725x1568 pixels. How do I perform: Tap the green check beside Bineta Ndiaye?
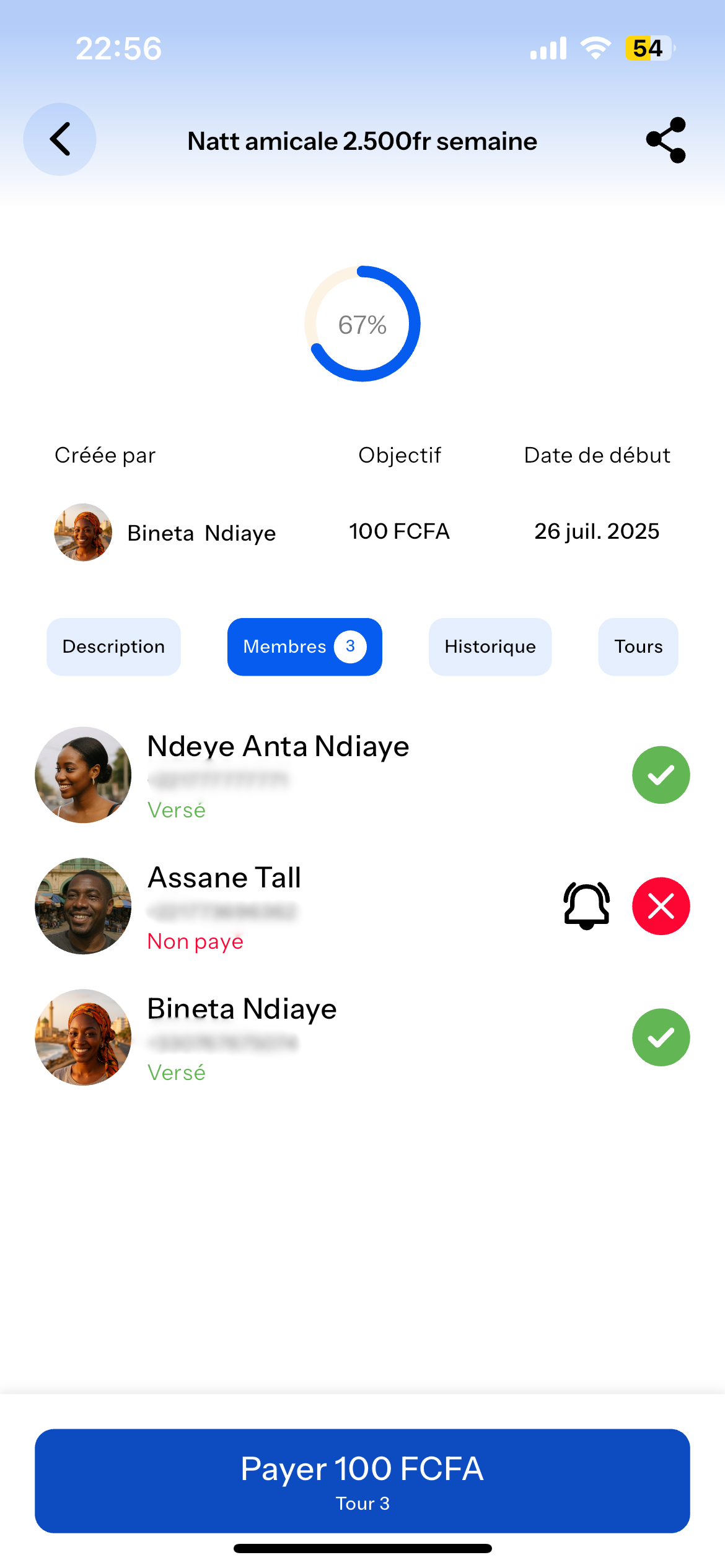[661, 1038]
